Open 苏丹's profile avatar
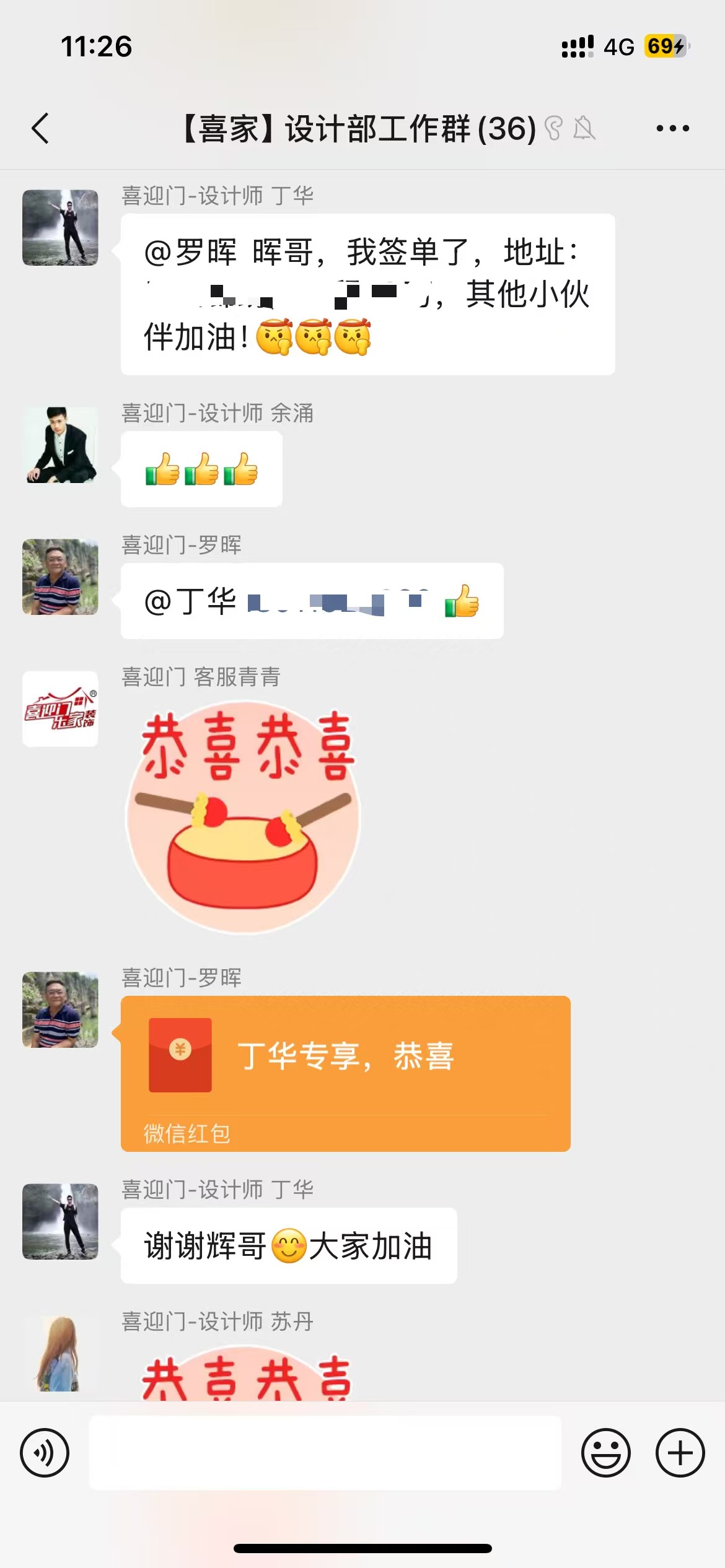Image resolution: width=725 pixels, height=1568 pixels. pos(60,1356)
